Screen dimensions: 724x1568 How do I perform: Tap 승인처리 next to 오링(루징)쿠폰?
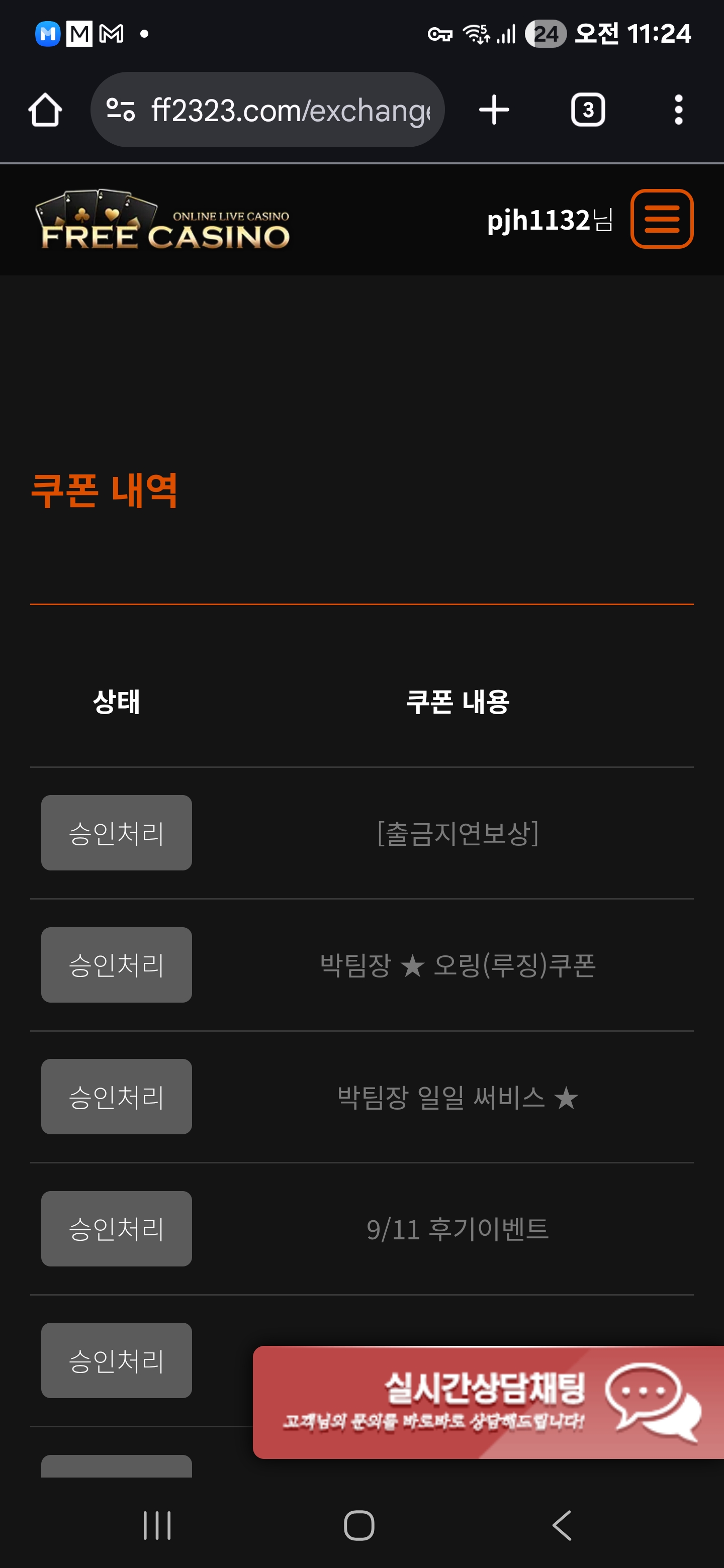click(x=116, y=965)
